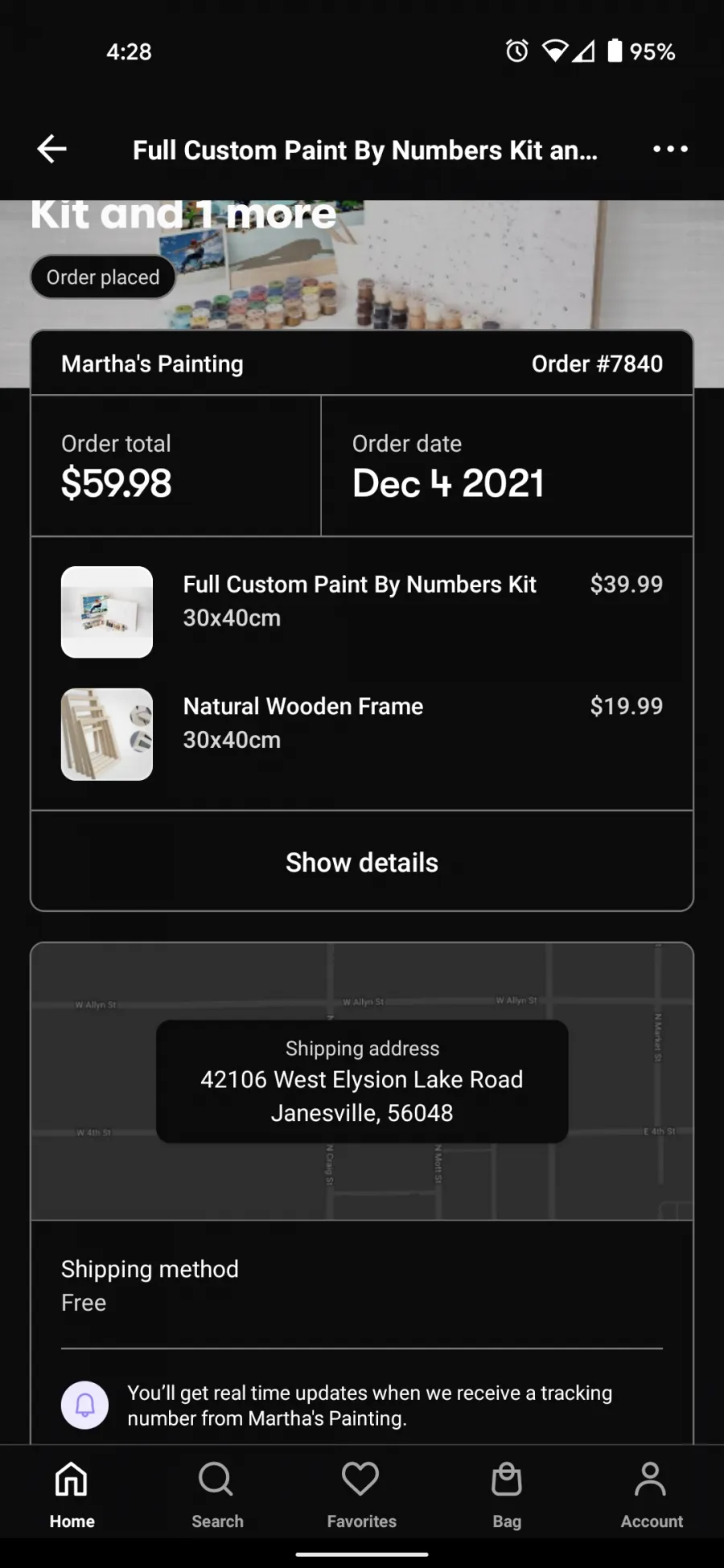The width and height of the screenshot is (724, 1568).
Task: Go to the Account tab
Action: (652, 1494)
